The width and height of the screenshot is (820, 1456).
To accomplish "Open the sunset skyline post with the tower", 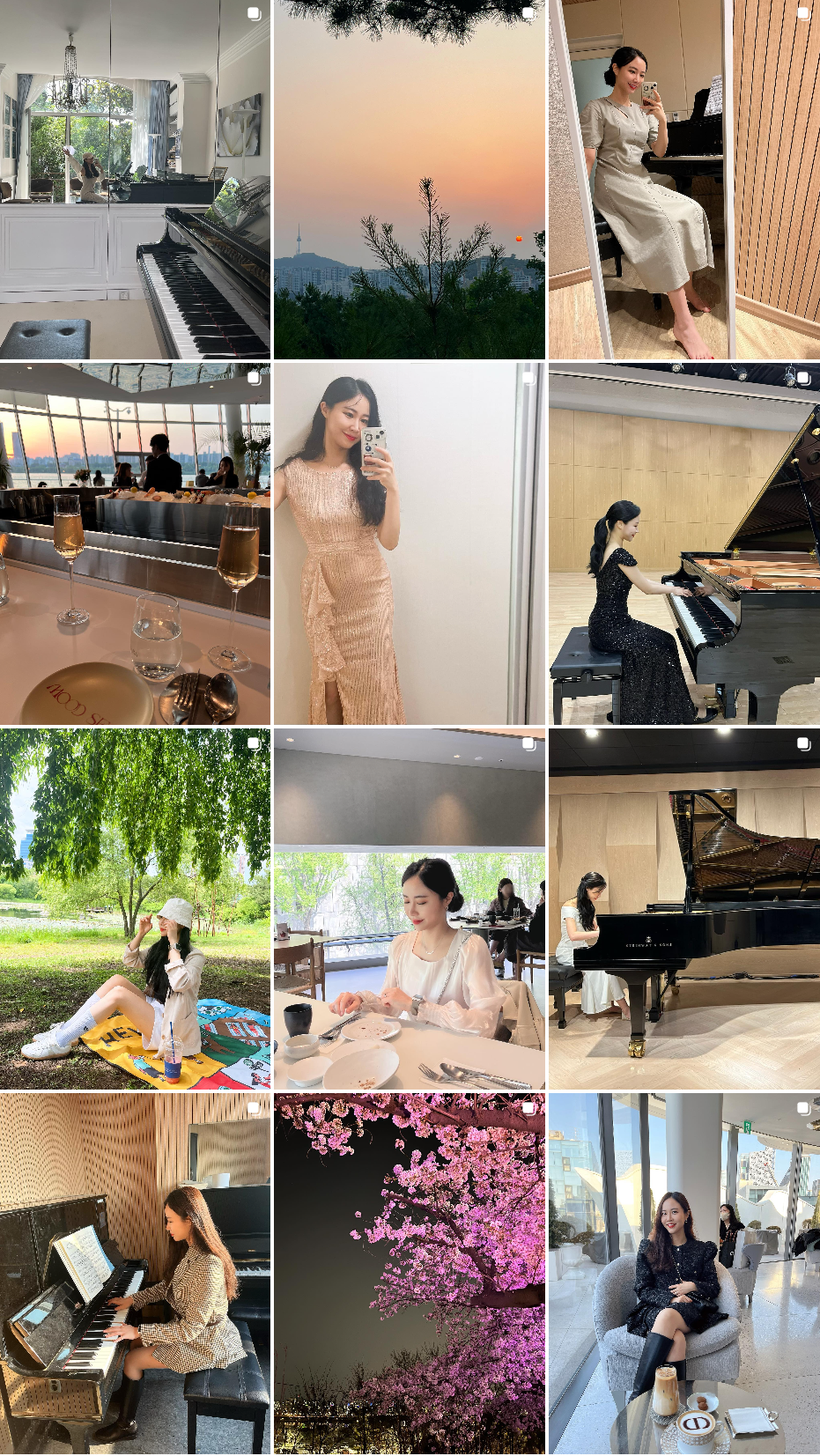I will pyautogui.click(x=410, y=179).
